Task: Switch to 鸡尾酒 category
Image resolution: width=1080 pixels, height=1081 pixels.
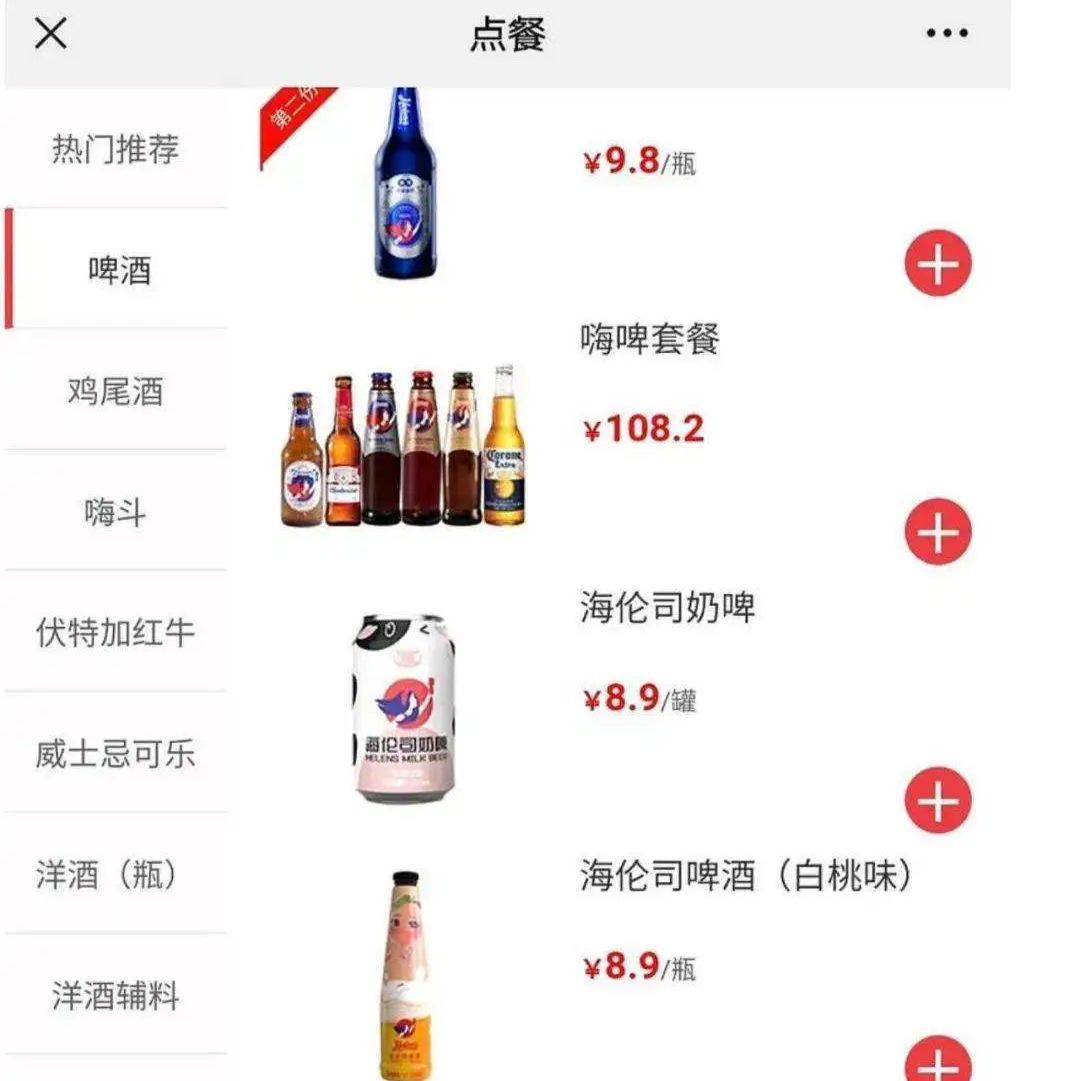Action: click(x=116, y=391)
